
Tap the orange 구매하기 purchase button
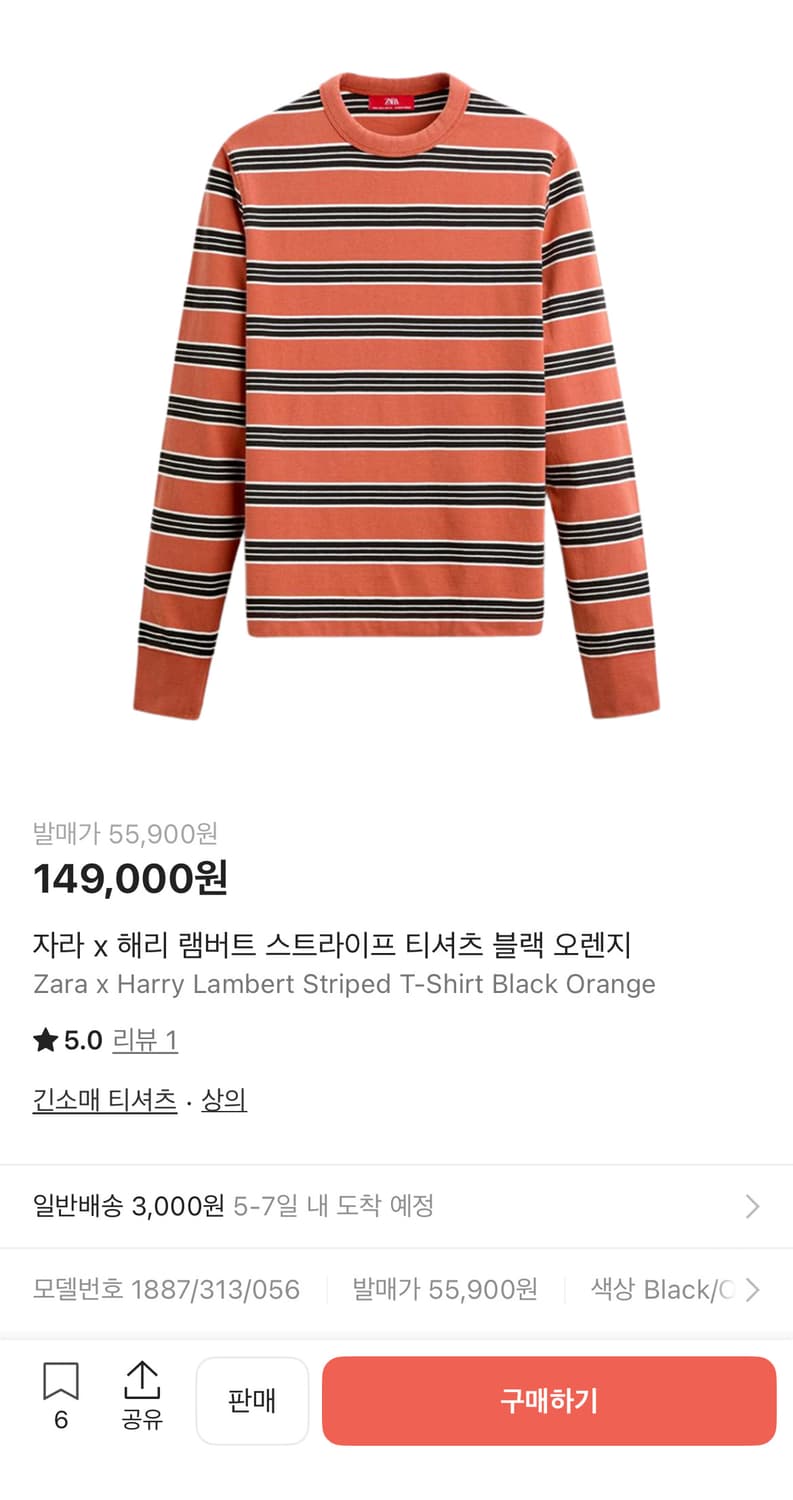click(548, 1399)
